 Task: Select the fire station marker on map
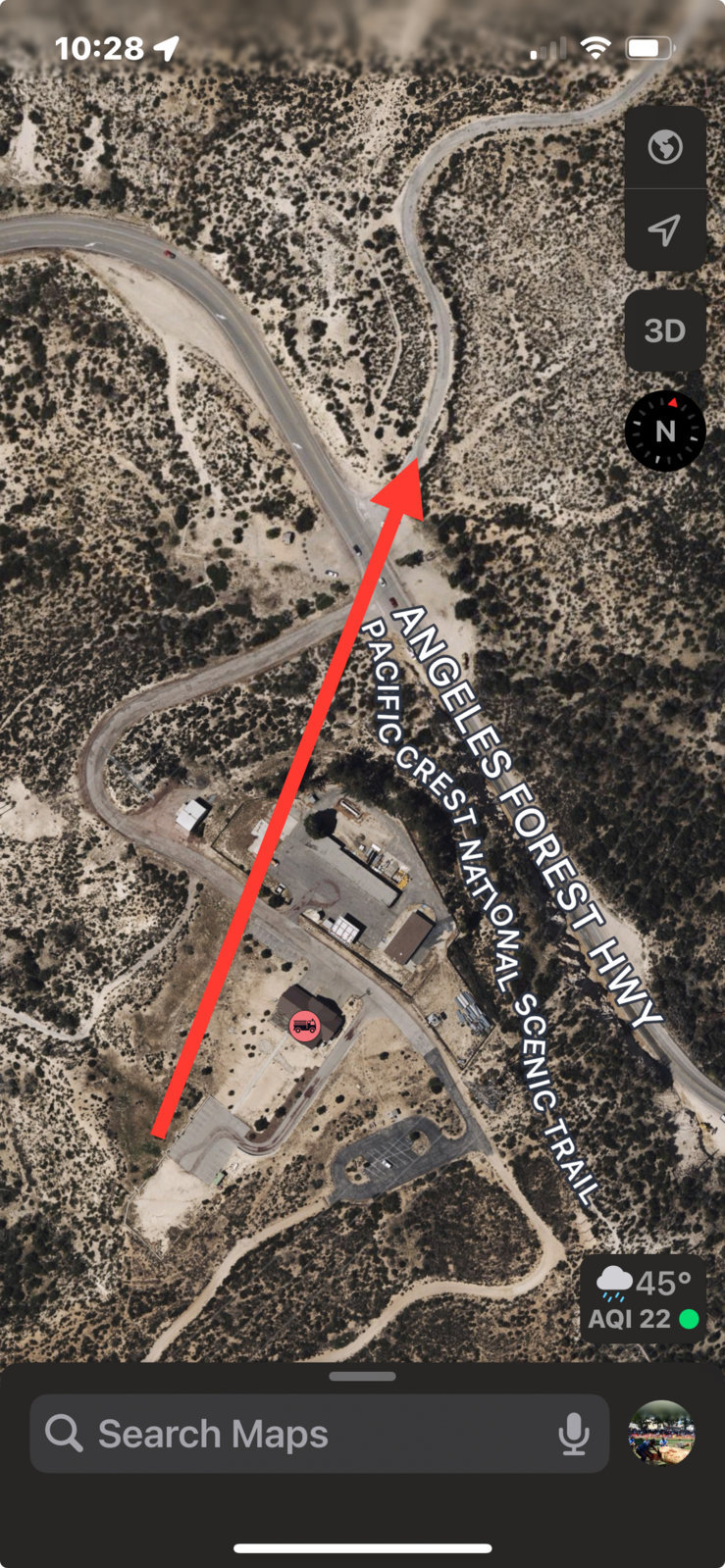(x=305, y=1027)
